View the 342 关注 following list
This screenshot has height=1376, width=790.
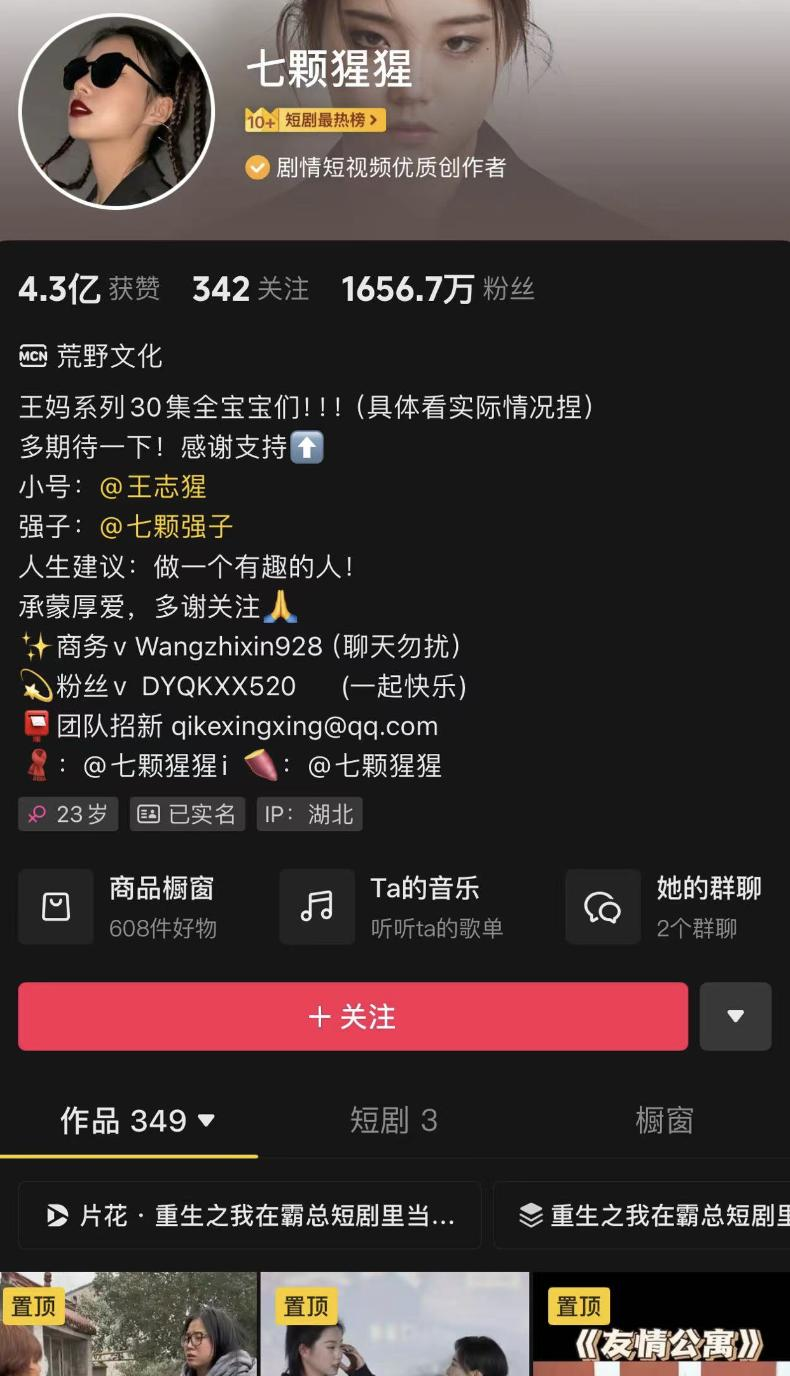250,290
